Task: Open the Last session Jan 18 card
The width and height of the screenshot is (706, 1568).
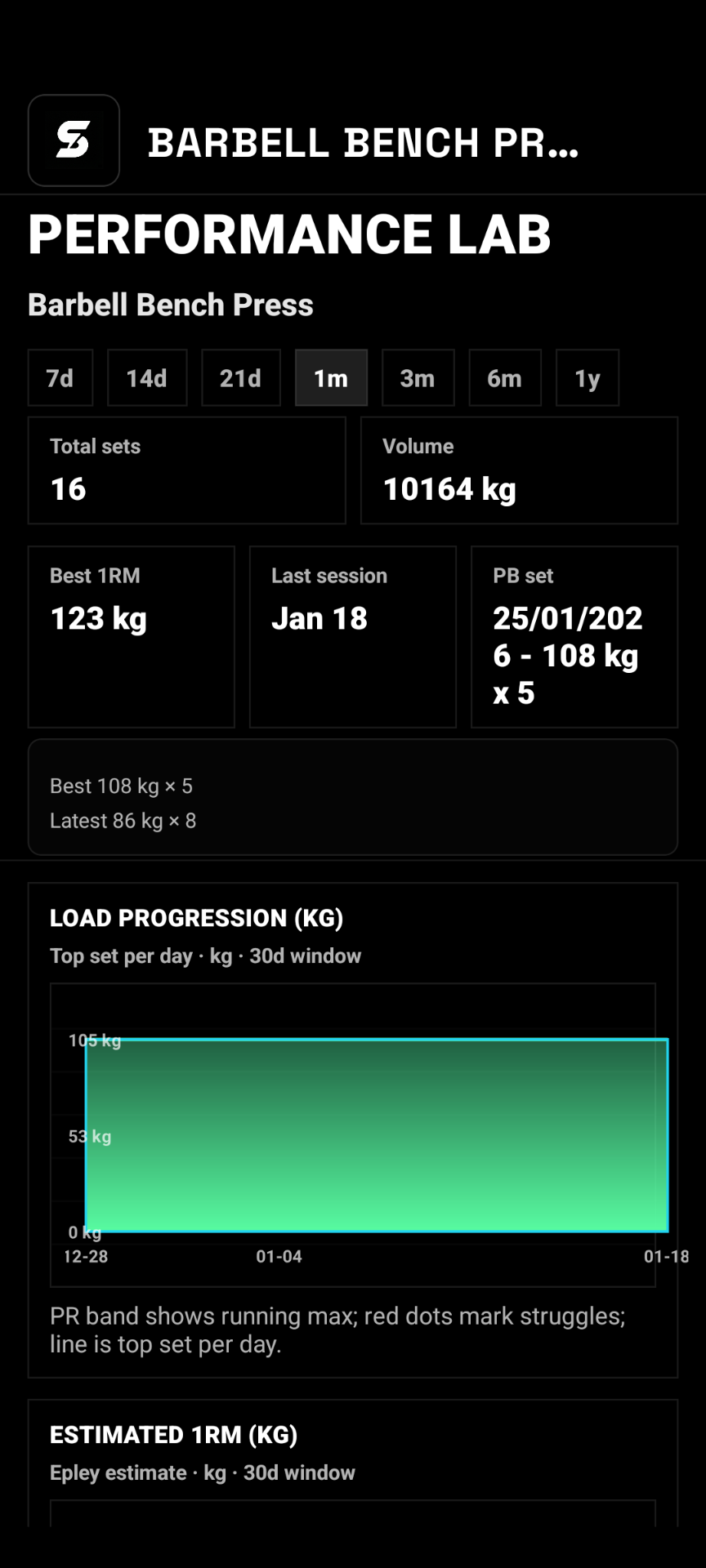Action: [x=352, y=637]
